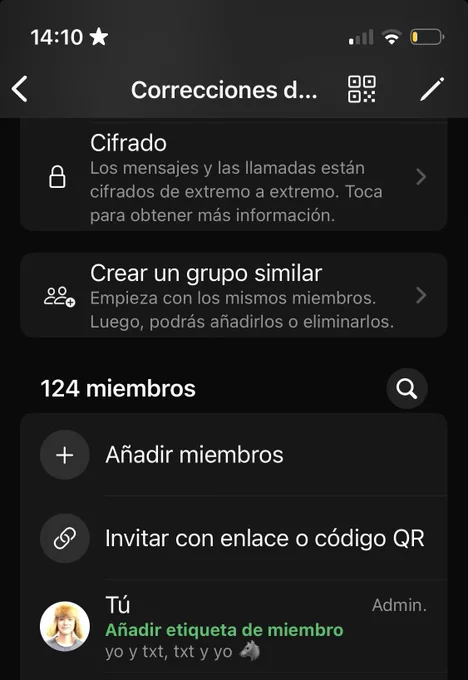Search the 124 group members
The height and width of the screenshot is (680, 468).
[407, 389]
